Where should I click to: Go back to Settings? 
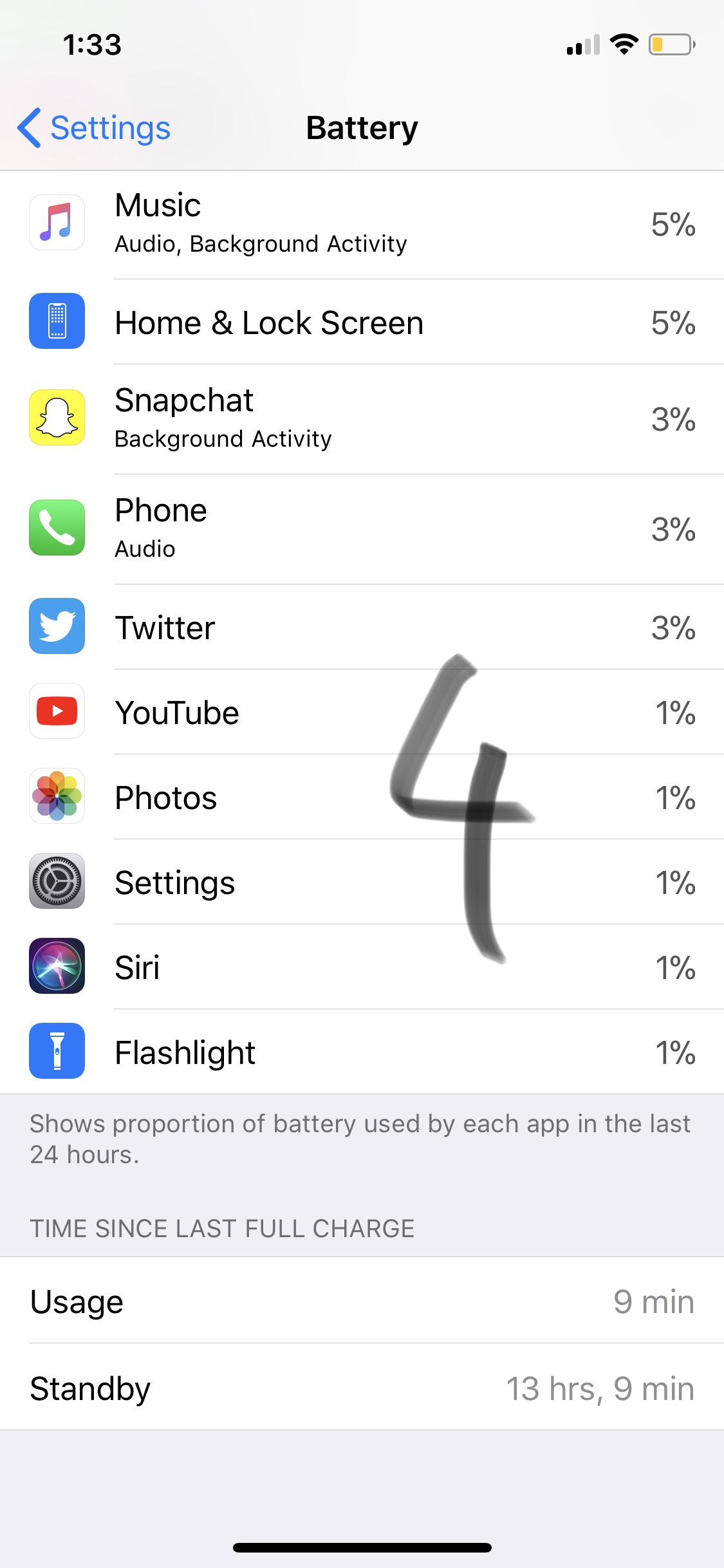point(94,127)
